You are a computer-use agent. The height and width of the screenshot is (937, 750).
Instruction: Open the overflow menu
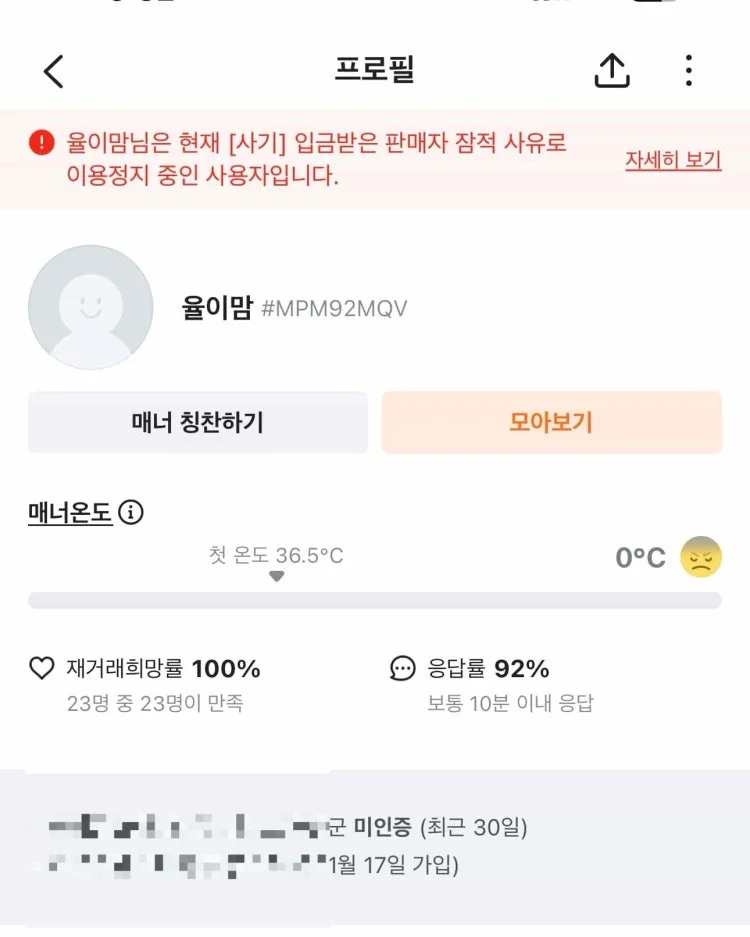click(688, 70)
